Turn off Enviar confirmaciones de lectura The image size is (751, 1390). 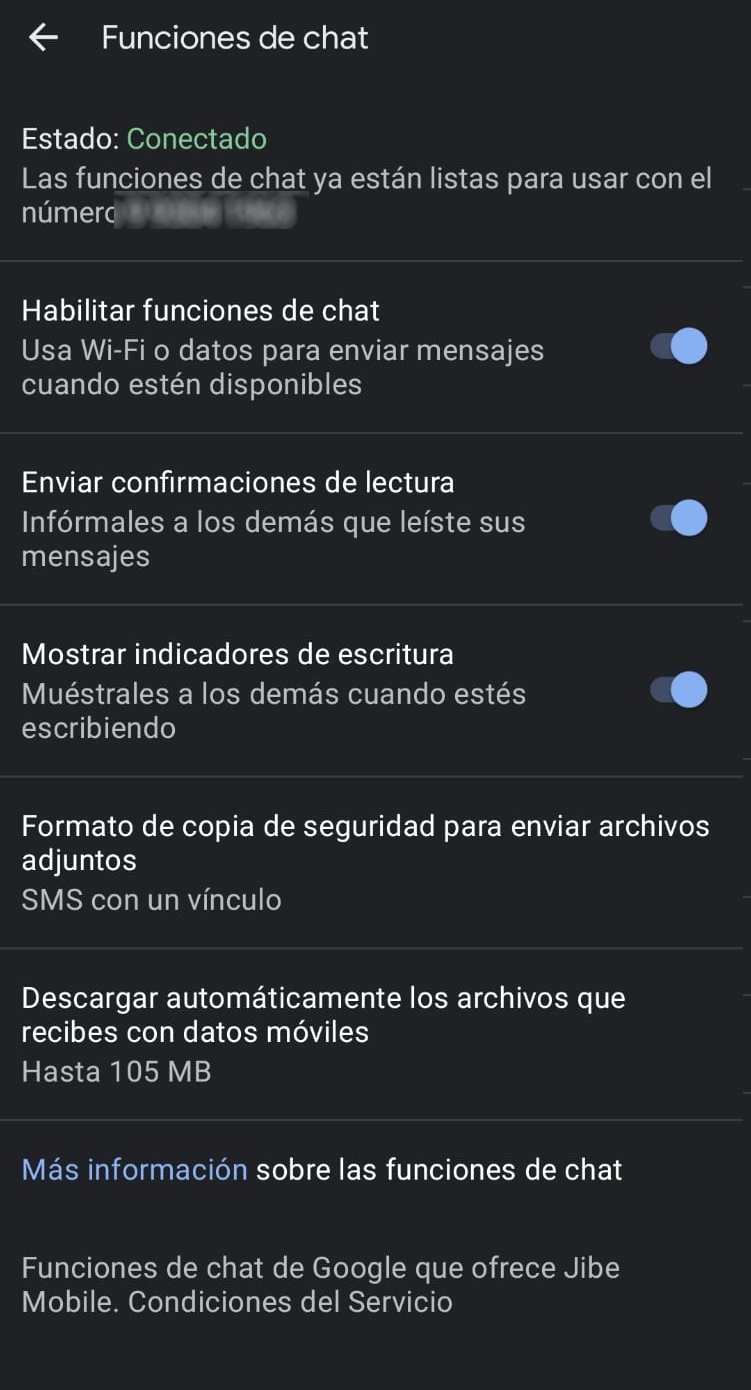pos(679,519)
